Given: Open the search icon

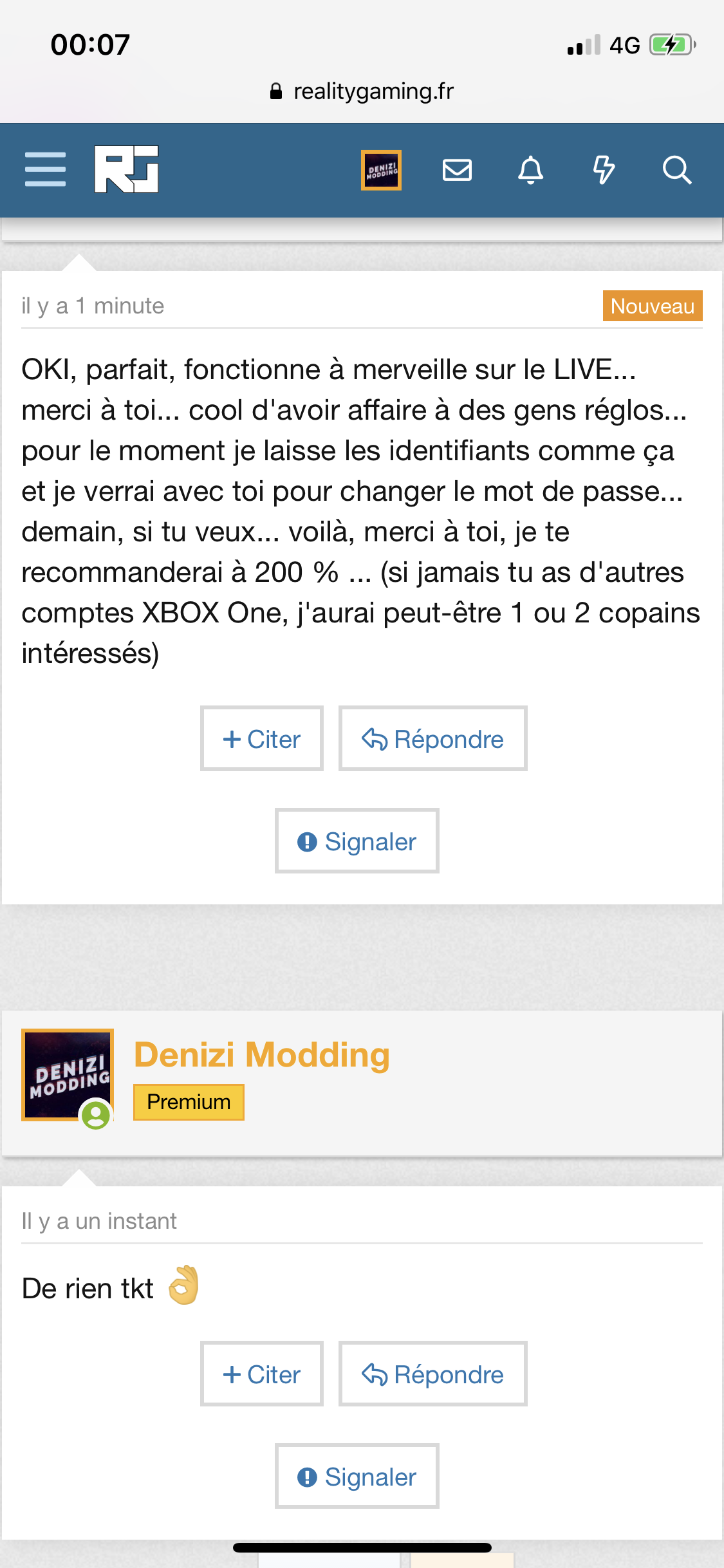Looking at the screenshot, I should coord(677,170).
